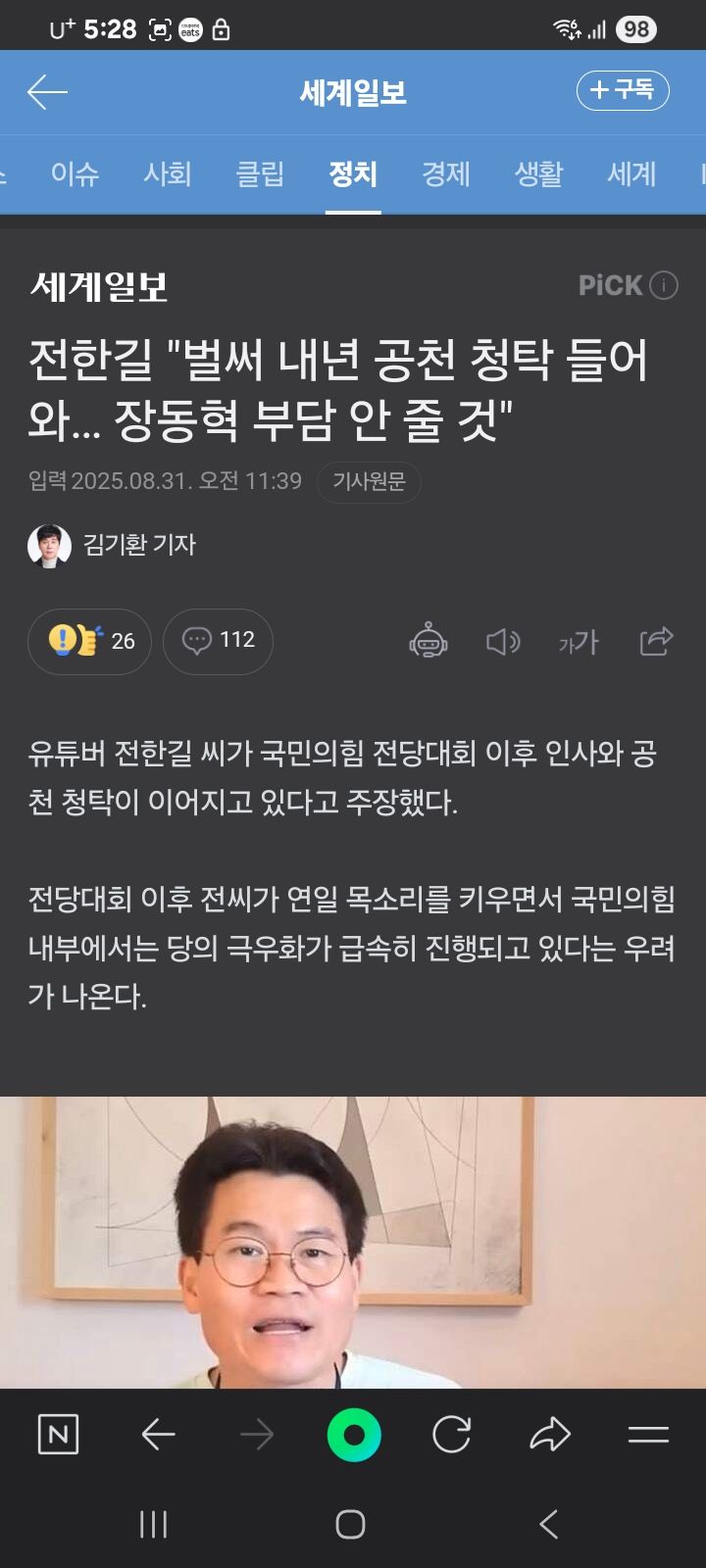Share this article

656,641
